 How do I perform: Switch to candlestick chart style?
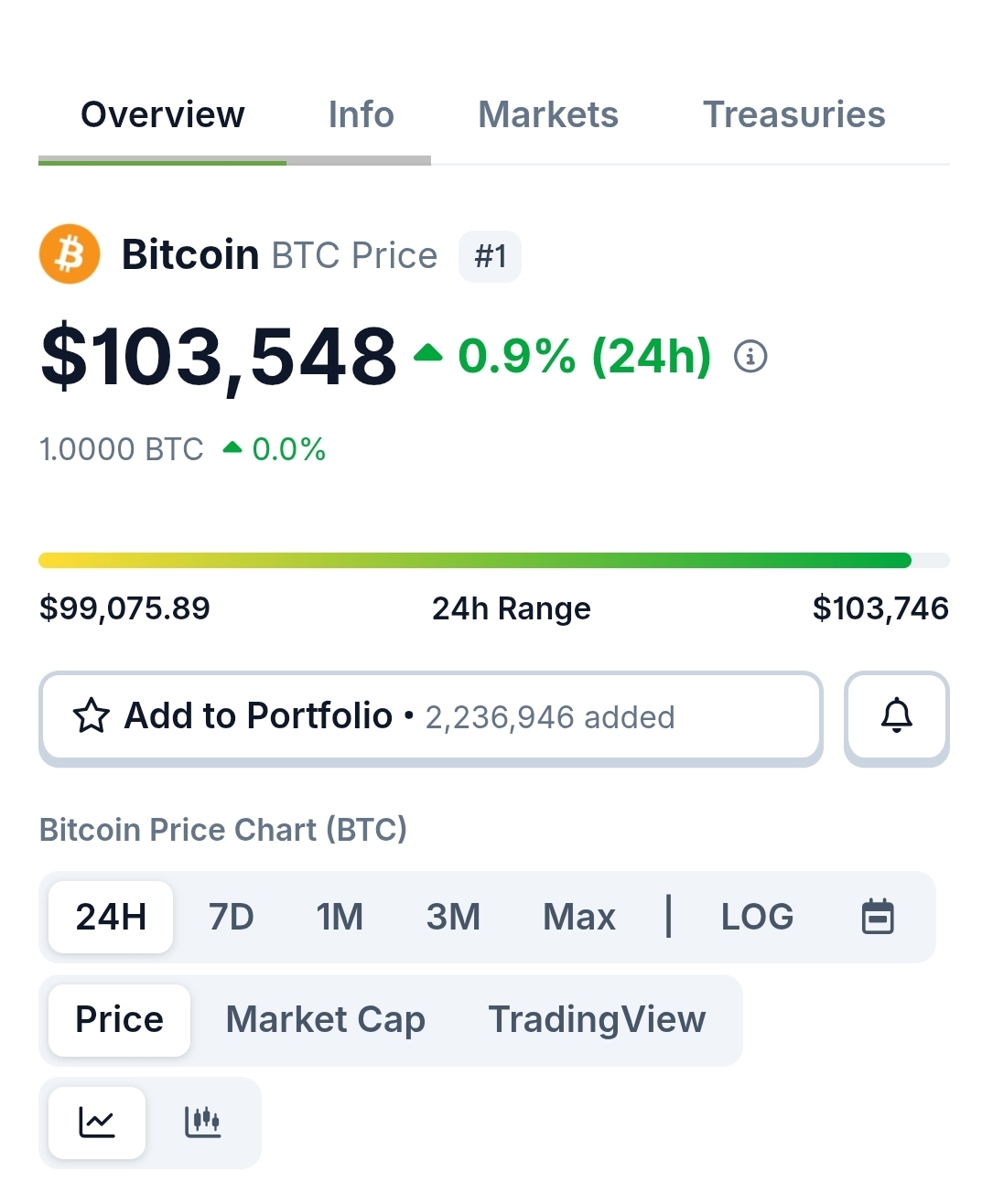coord(202,1123)
